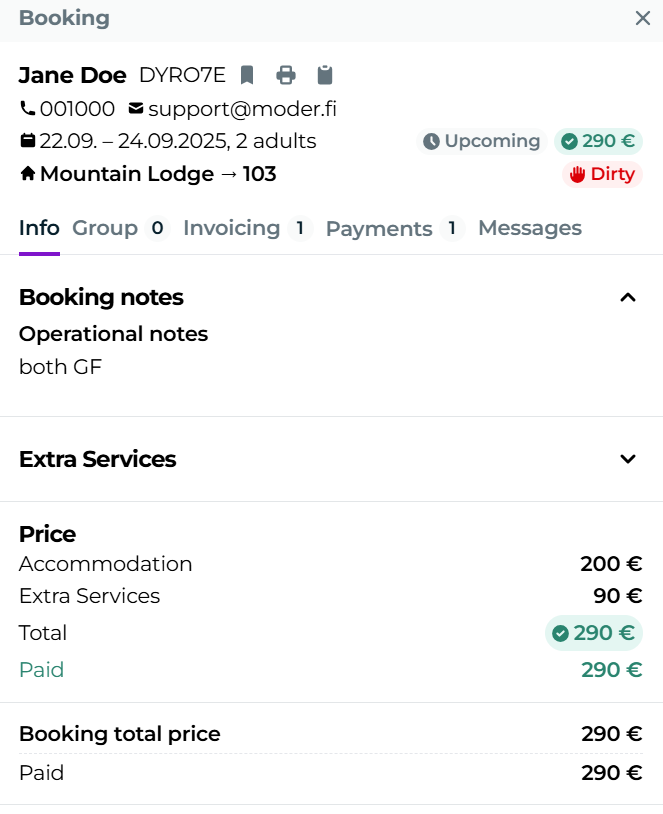Tap the support@moder.fi email address

pos(241,108)
